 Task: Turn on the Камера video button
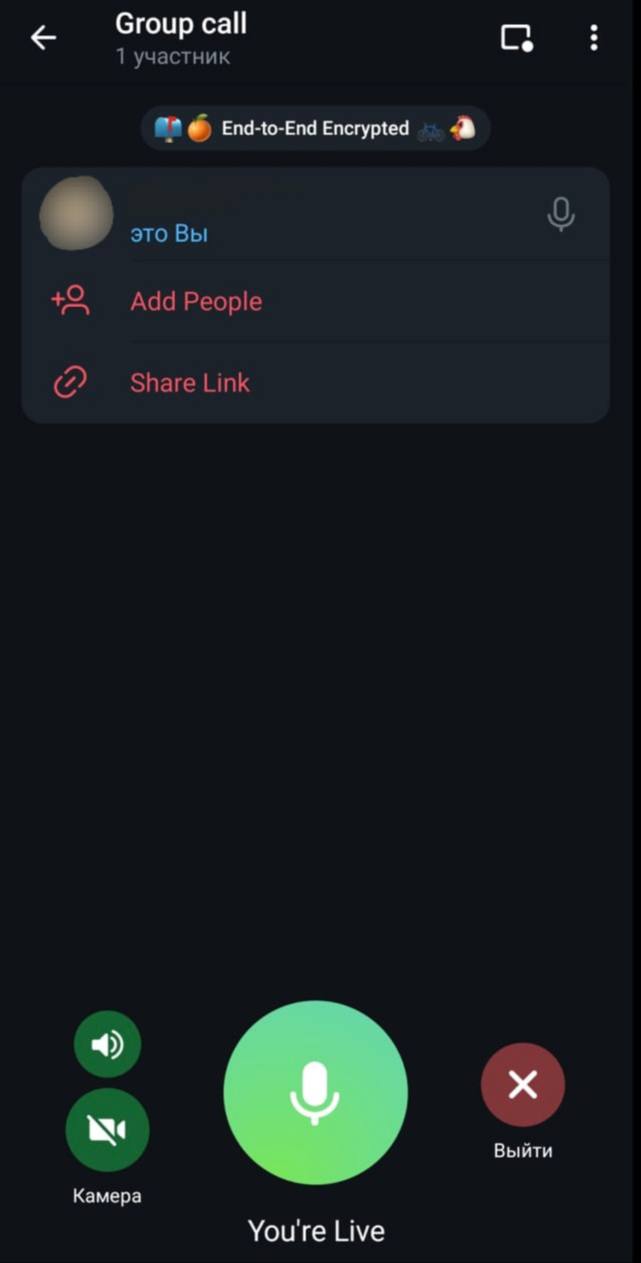107,1130
